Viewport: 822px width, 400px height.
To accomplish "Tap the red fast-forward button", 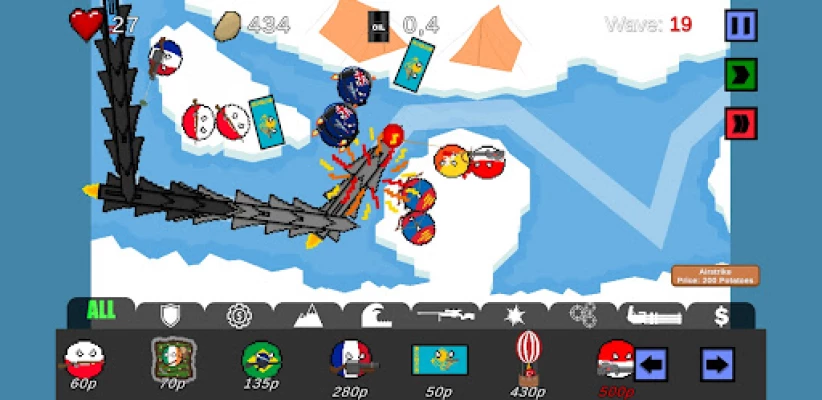I will click(741, 124).
